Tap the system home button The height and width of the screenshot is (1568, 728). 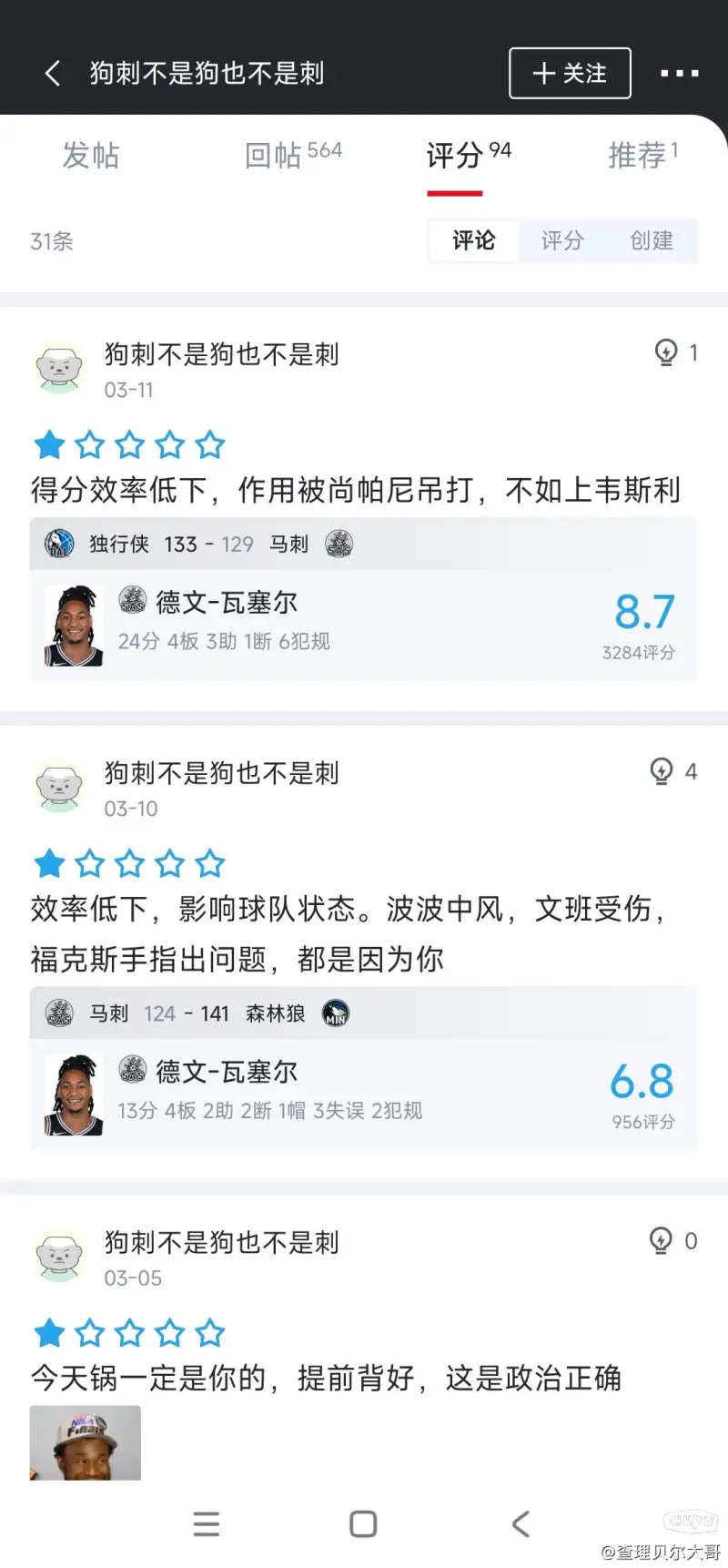pos(363,1524)
